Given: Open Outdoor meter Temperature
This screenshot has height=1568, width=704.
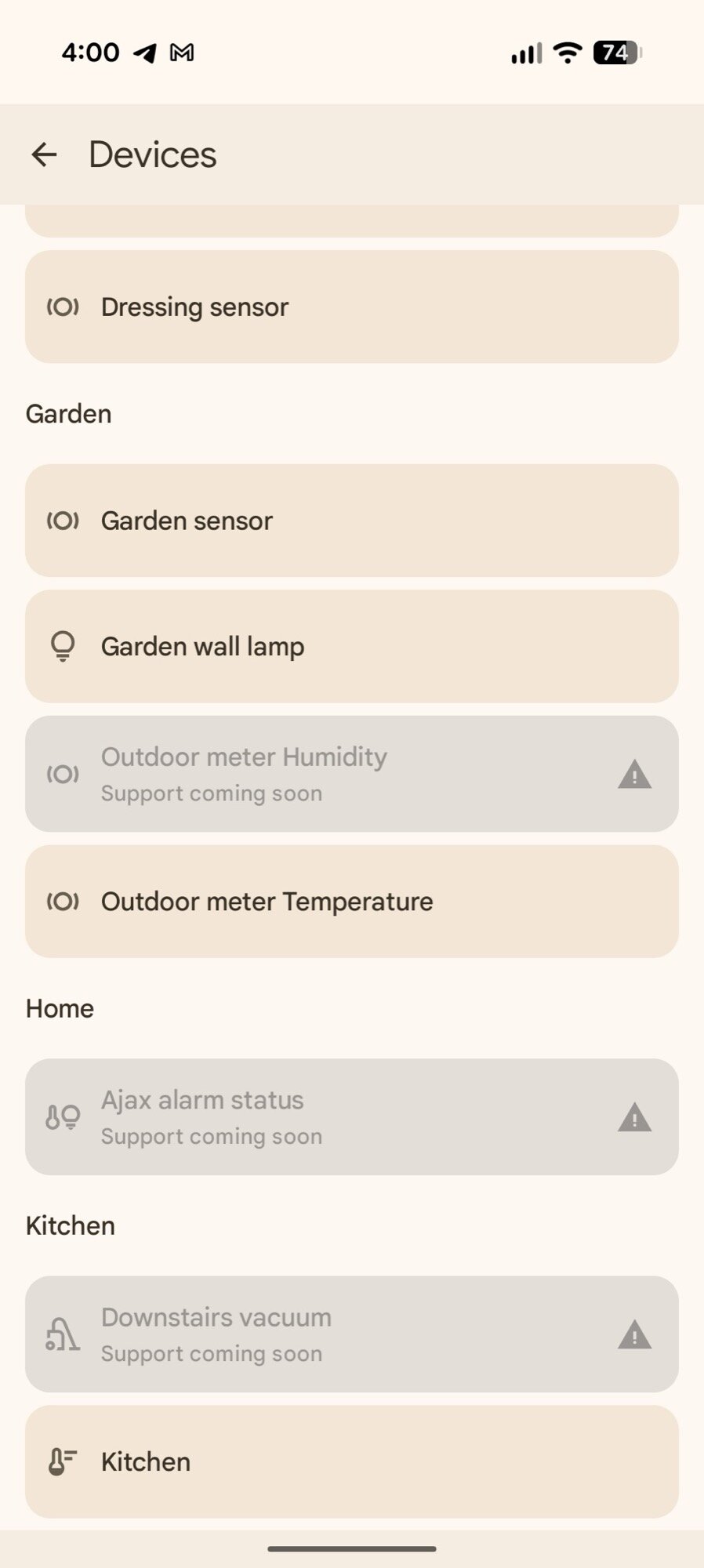Looking at the screenshot, I should 351,902.
